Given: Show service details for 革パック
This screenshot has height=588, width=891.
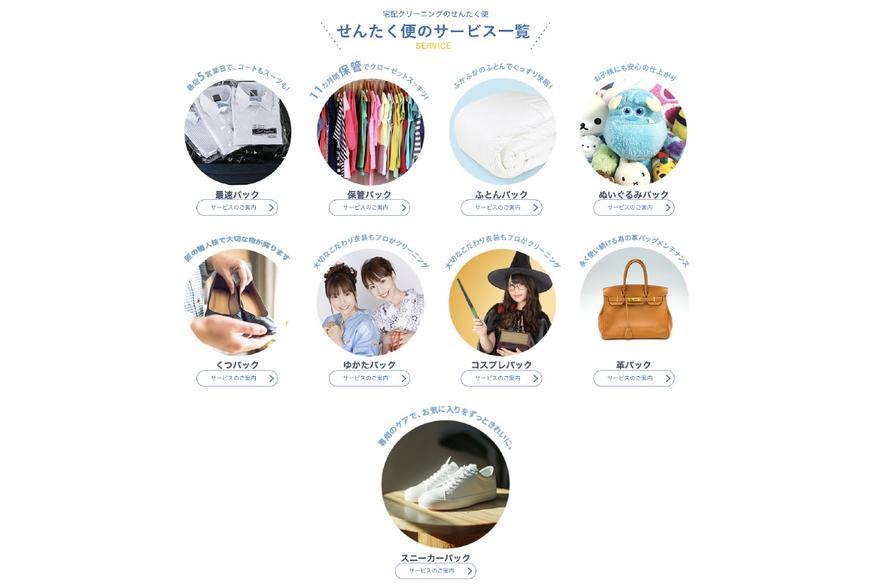Looking at the screenshot, I should pos(633,379).
